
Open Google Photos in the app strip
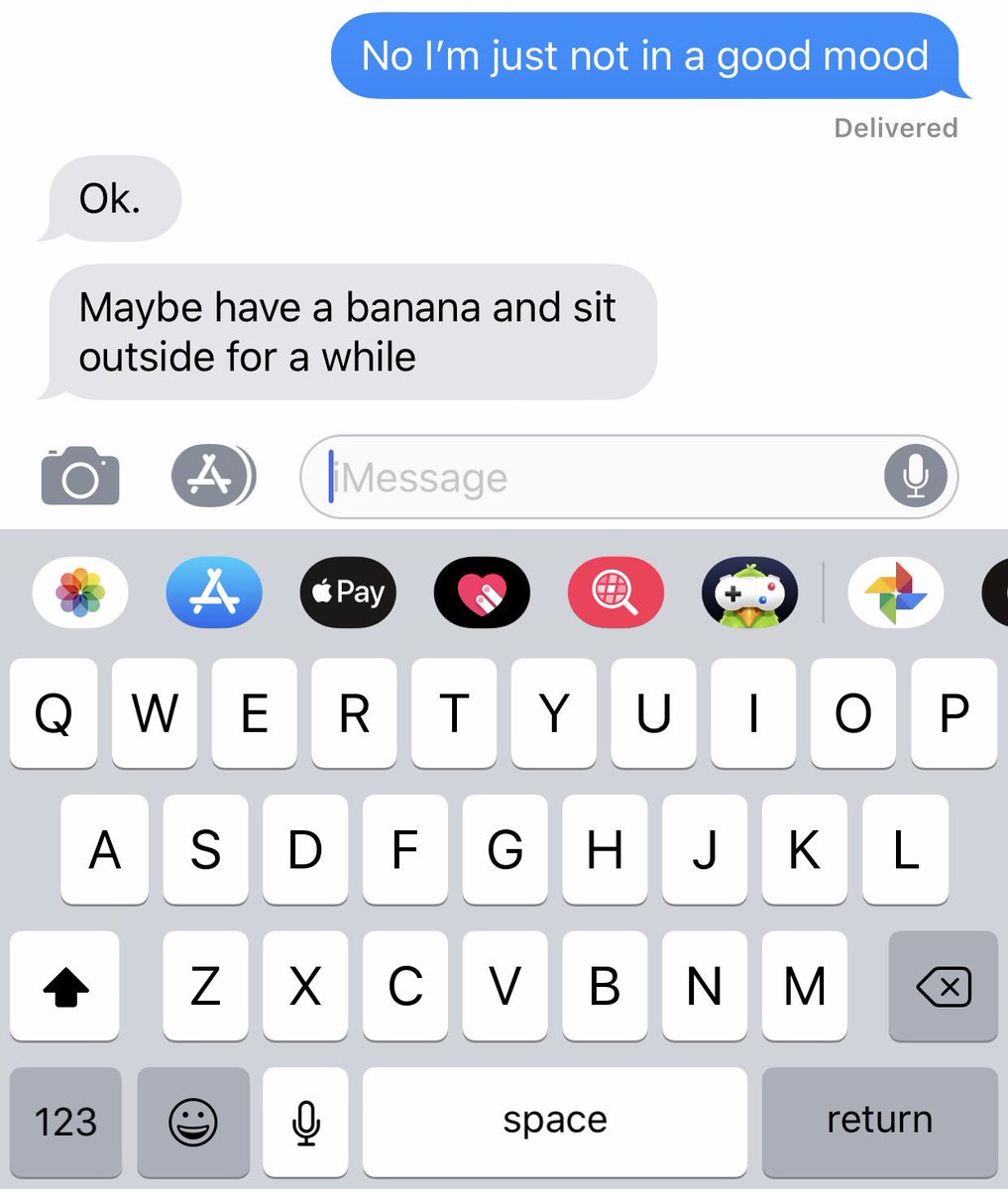point(895,593)
